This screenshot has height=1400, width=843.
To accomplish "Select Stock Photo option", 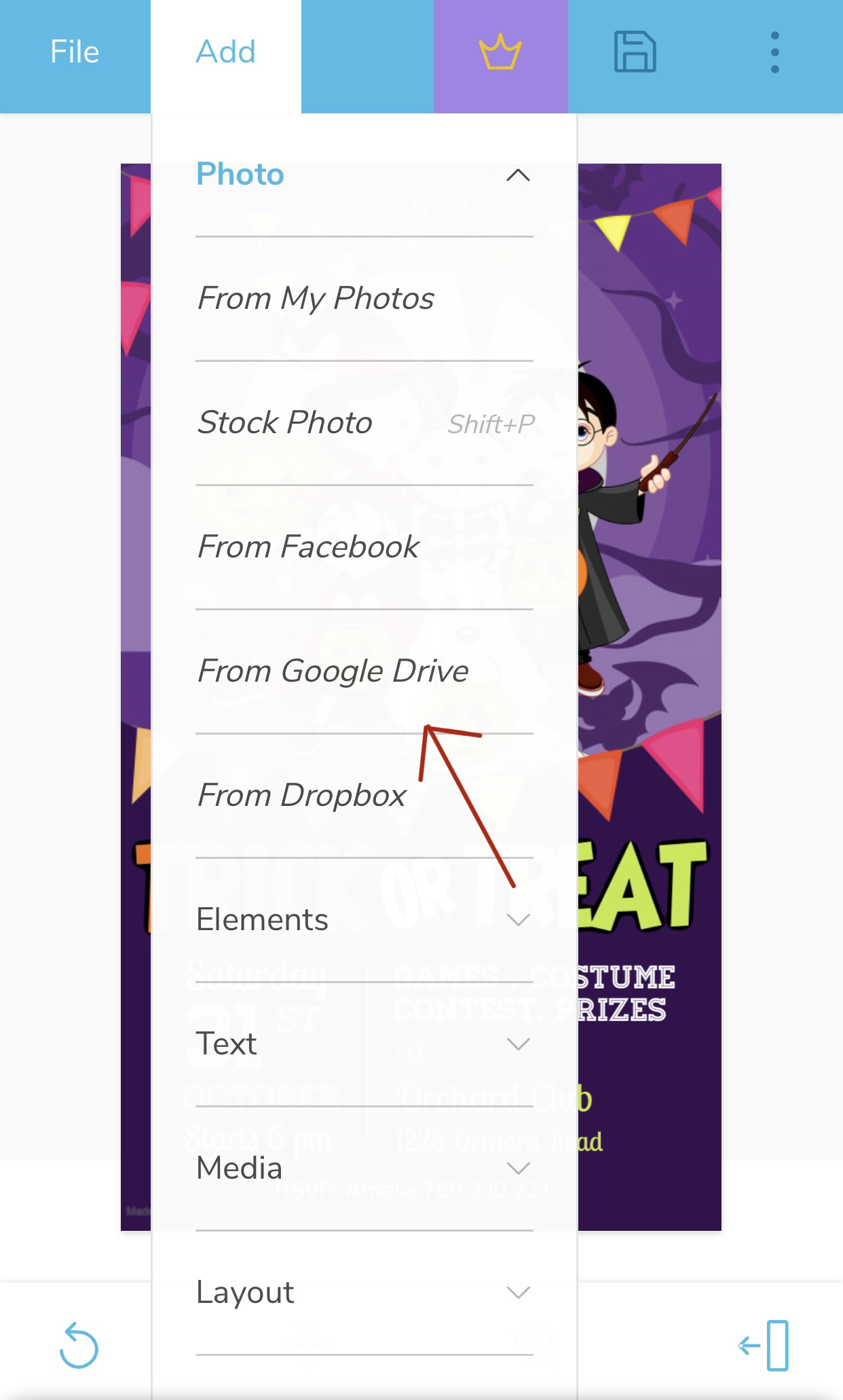I will (364, 423).
